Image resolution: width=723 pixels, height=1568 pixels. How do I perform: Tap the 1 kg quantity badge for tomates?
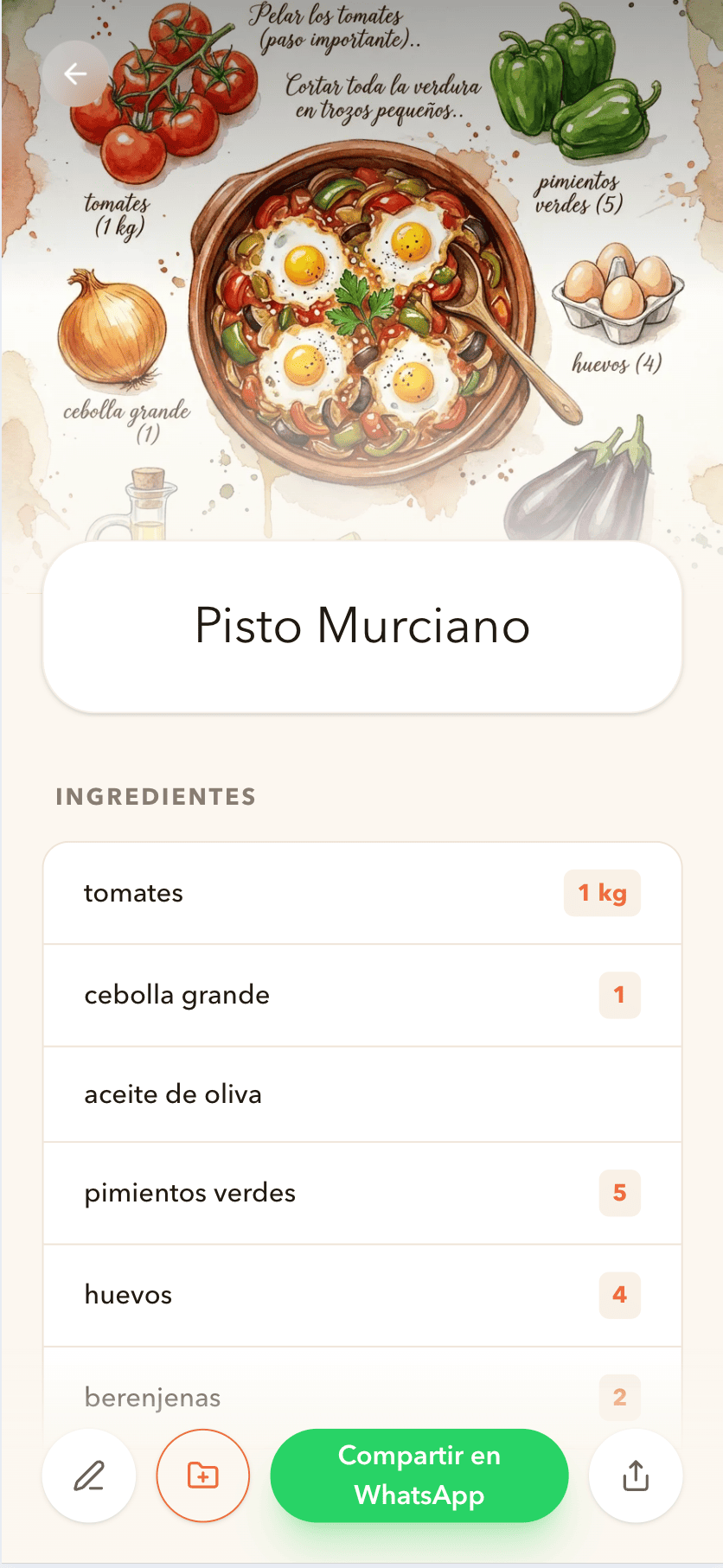[x=602, y=893]
